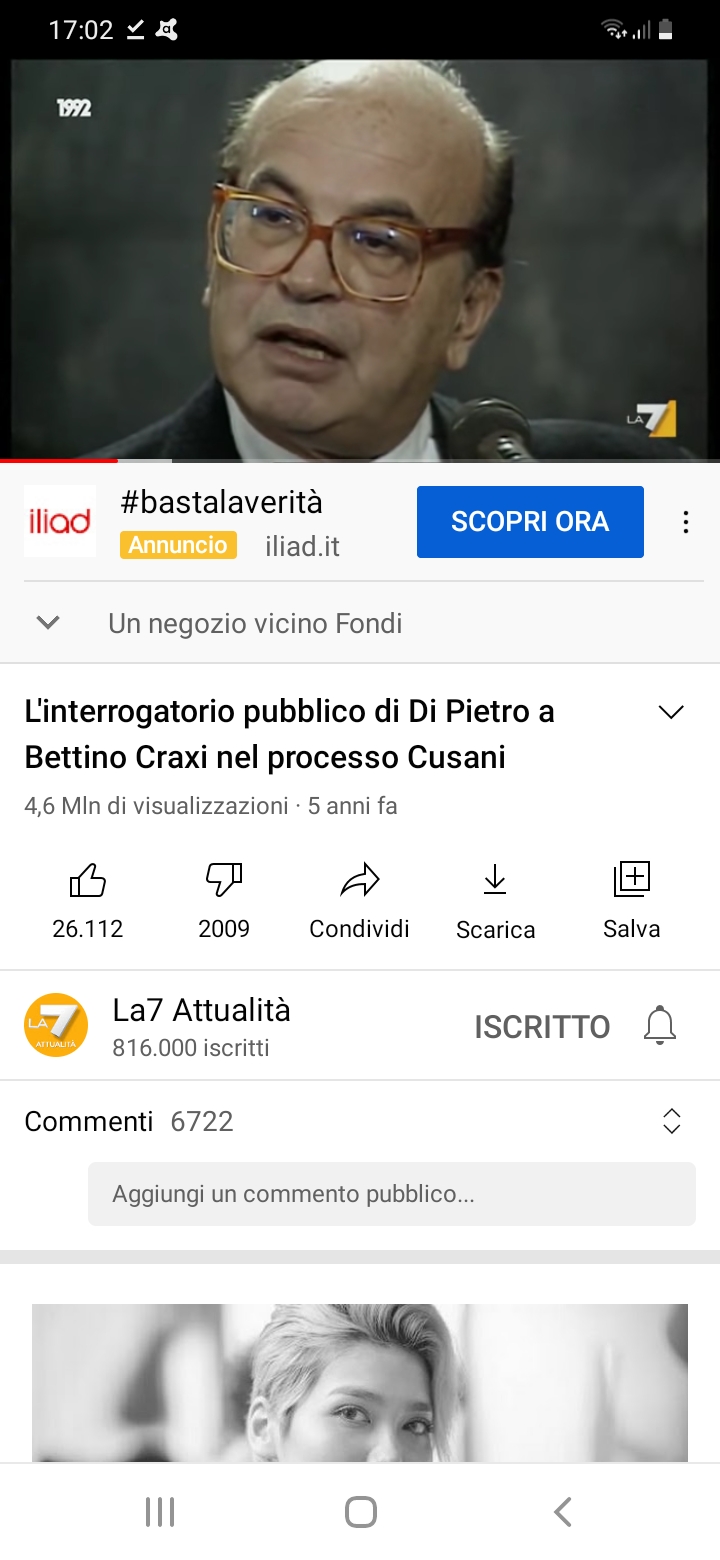Open the ad overflow menu
Screen dimensions: 720x1560
(x=686, y=522)
